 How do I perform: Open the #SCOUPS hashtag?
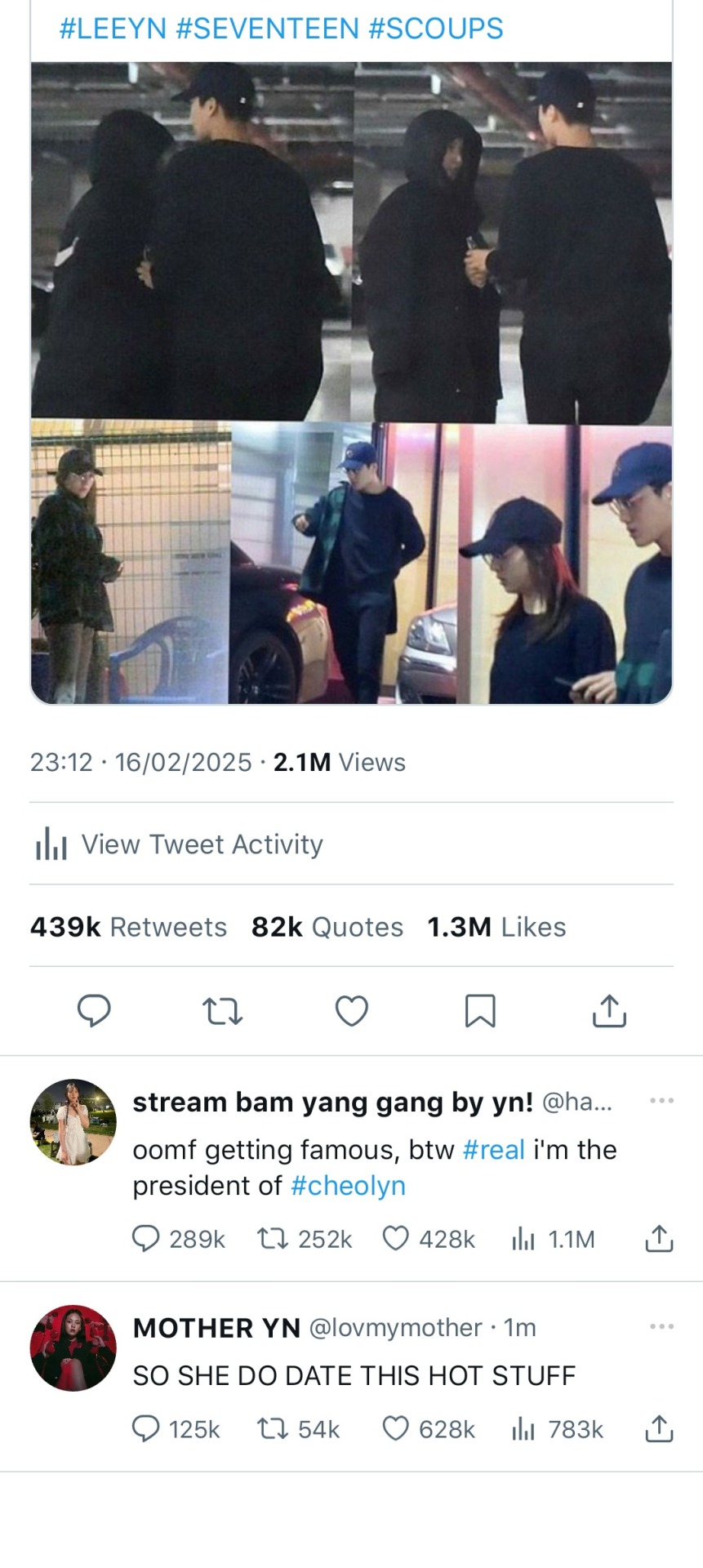pyautogui.click(x=435, y=29)
